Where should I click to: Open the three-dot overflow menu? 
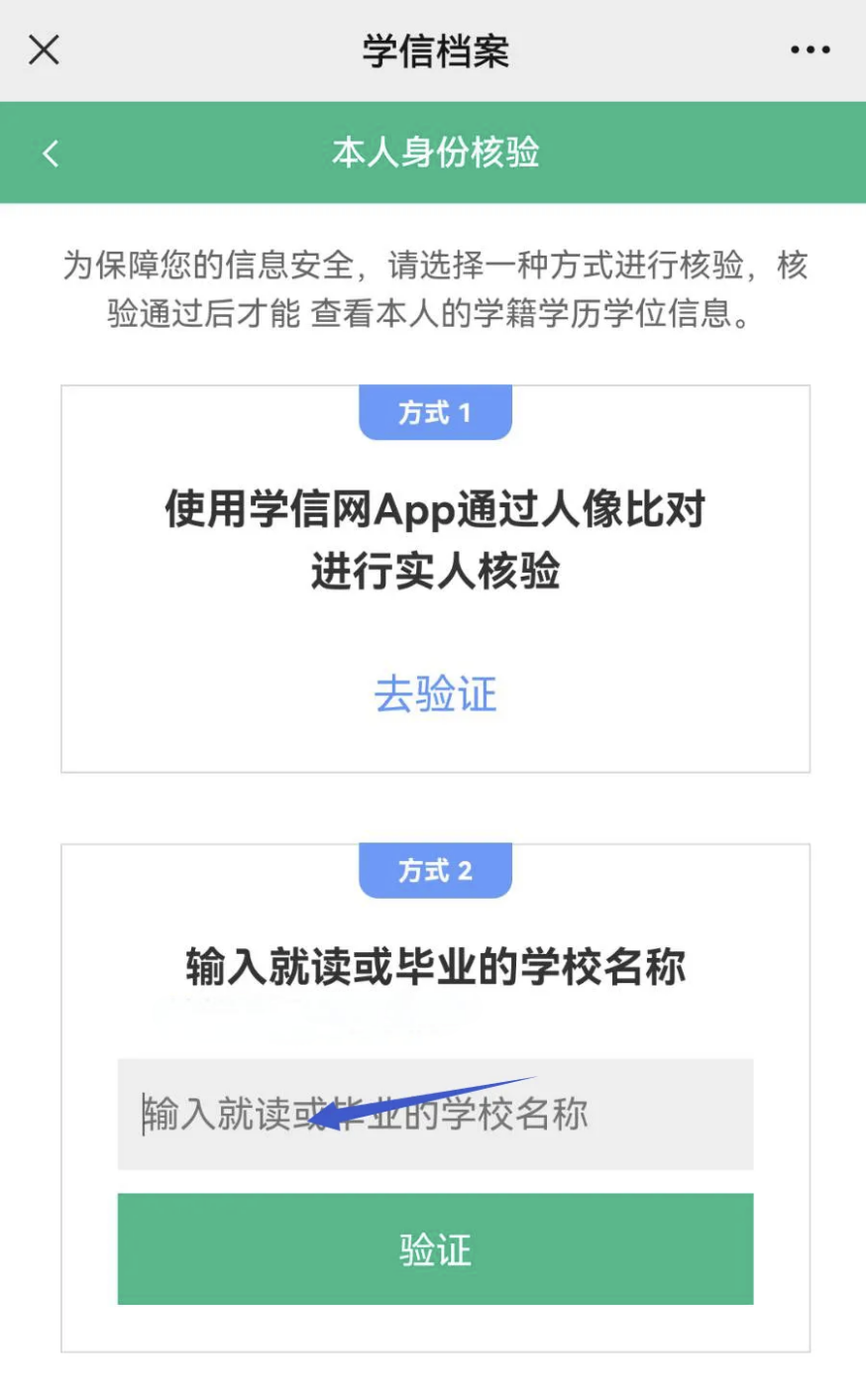point(810,50)
